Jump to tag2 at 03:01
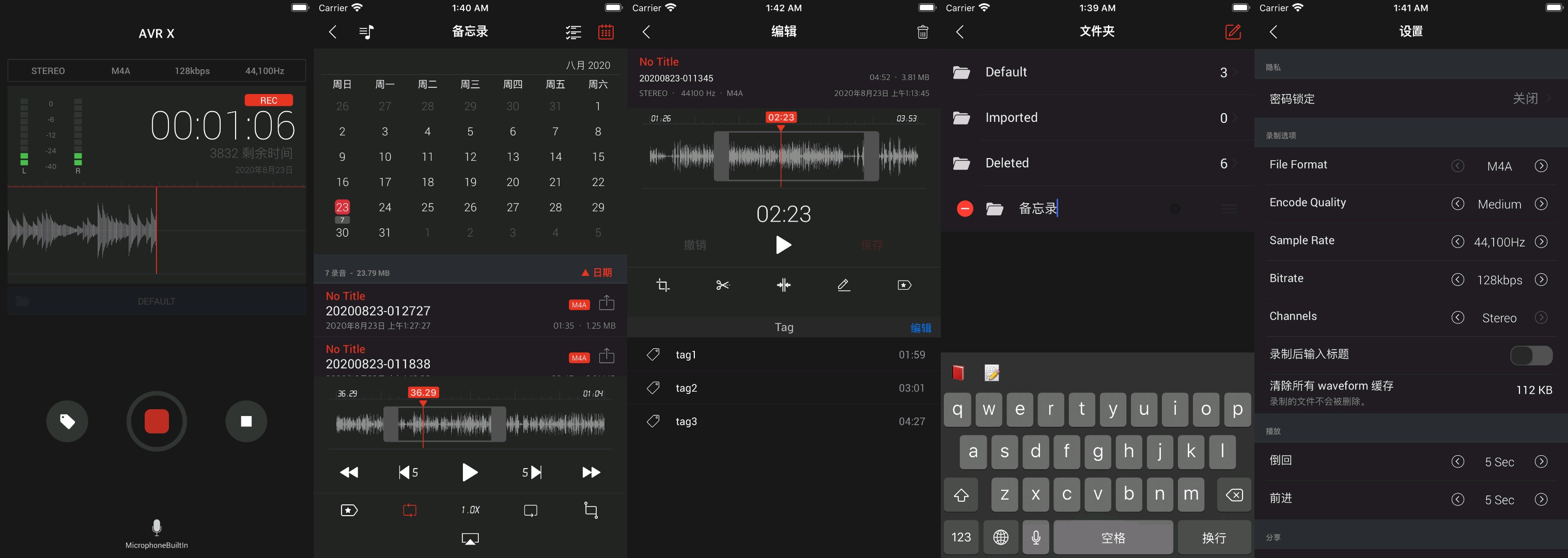 pos(784,388)
